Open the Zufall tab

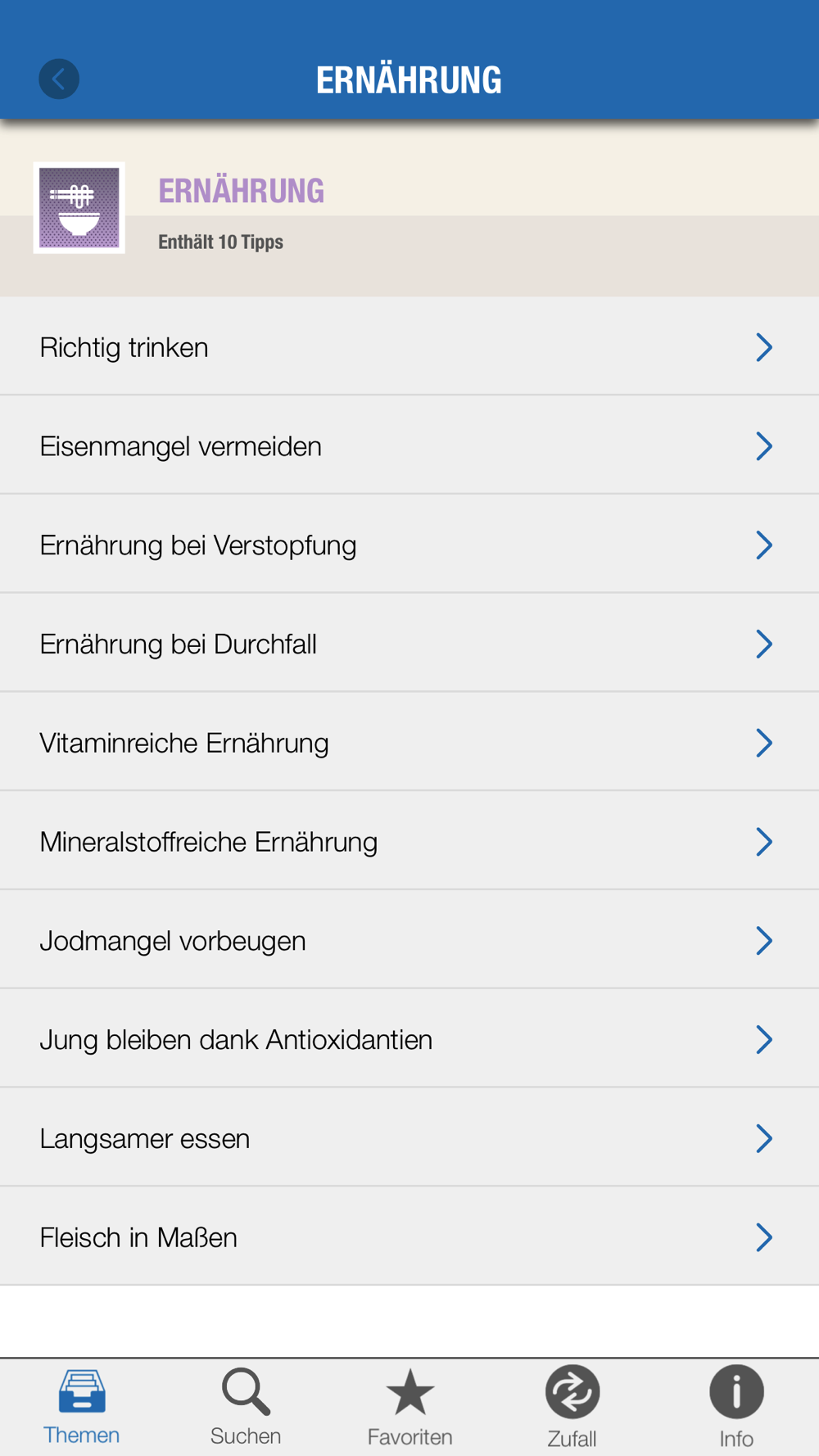click(572, 1408)
